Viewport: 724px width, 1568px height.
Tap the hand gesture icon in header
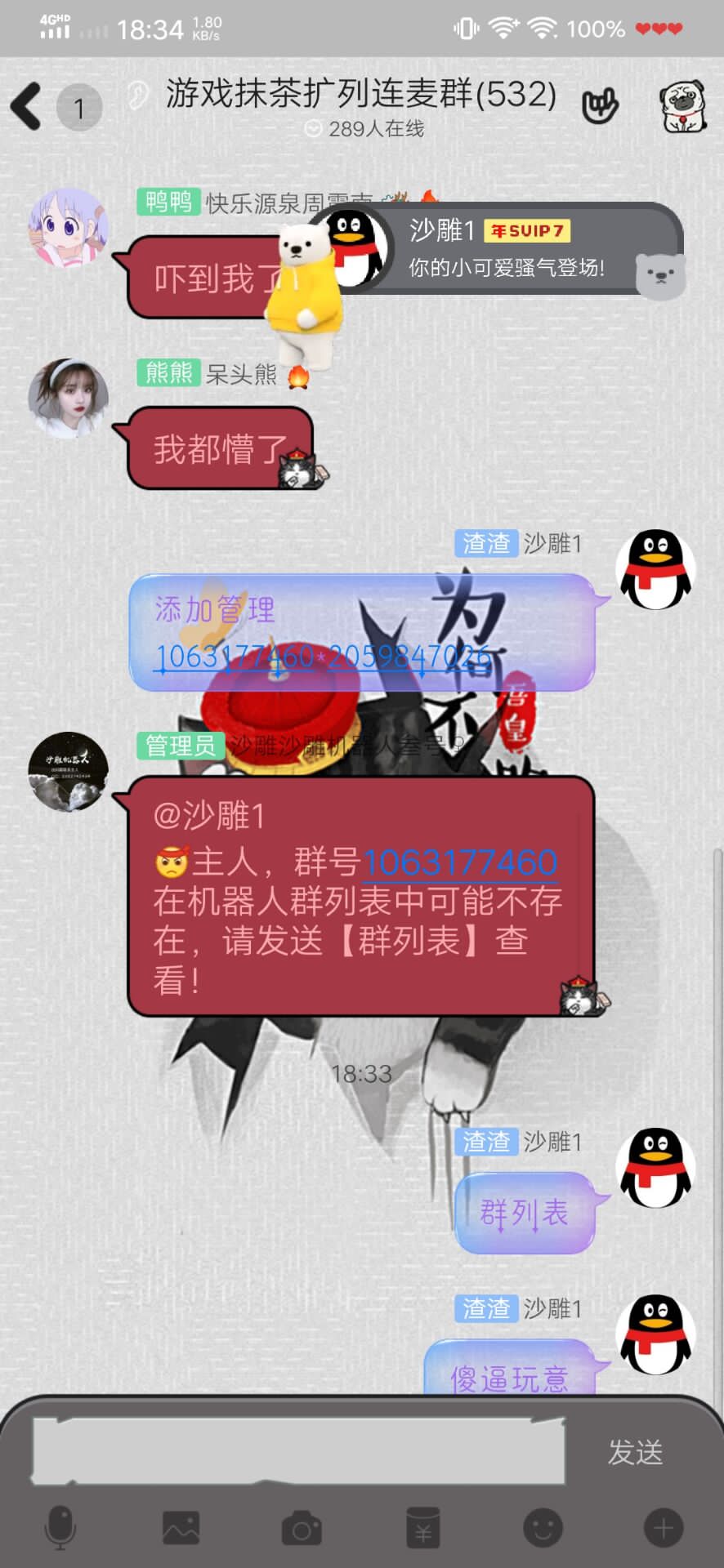600,107
